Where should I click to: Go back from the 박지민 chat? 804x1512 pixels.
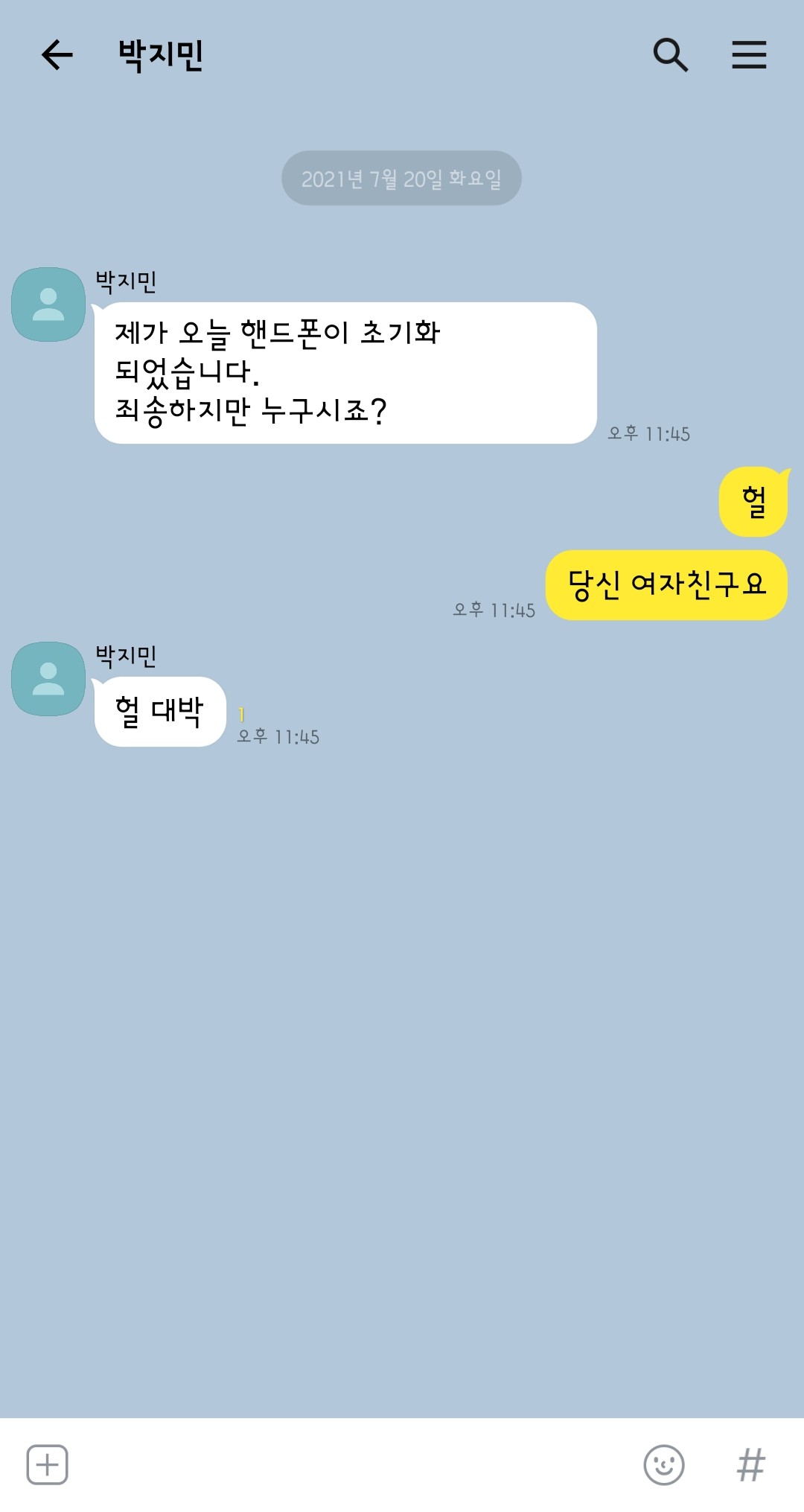click(x=57, y=55)
